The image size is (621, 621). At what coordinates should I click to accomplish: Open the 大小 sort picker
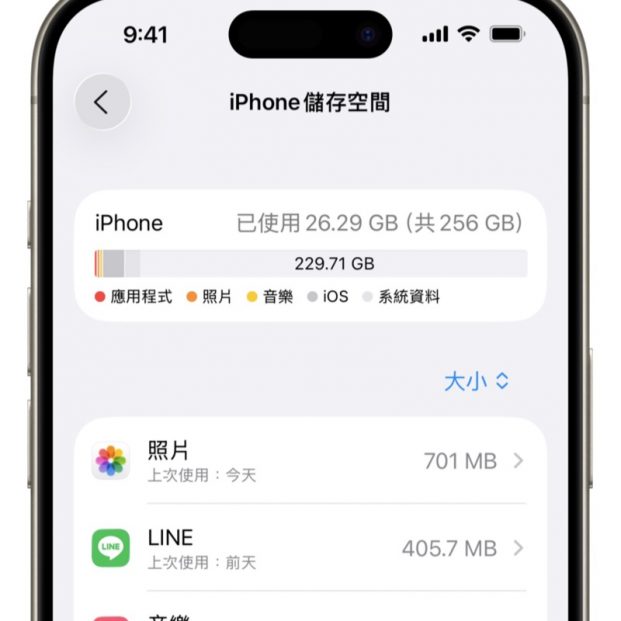pos(476,381)
